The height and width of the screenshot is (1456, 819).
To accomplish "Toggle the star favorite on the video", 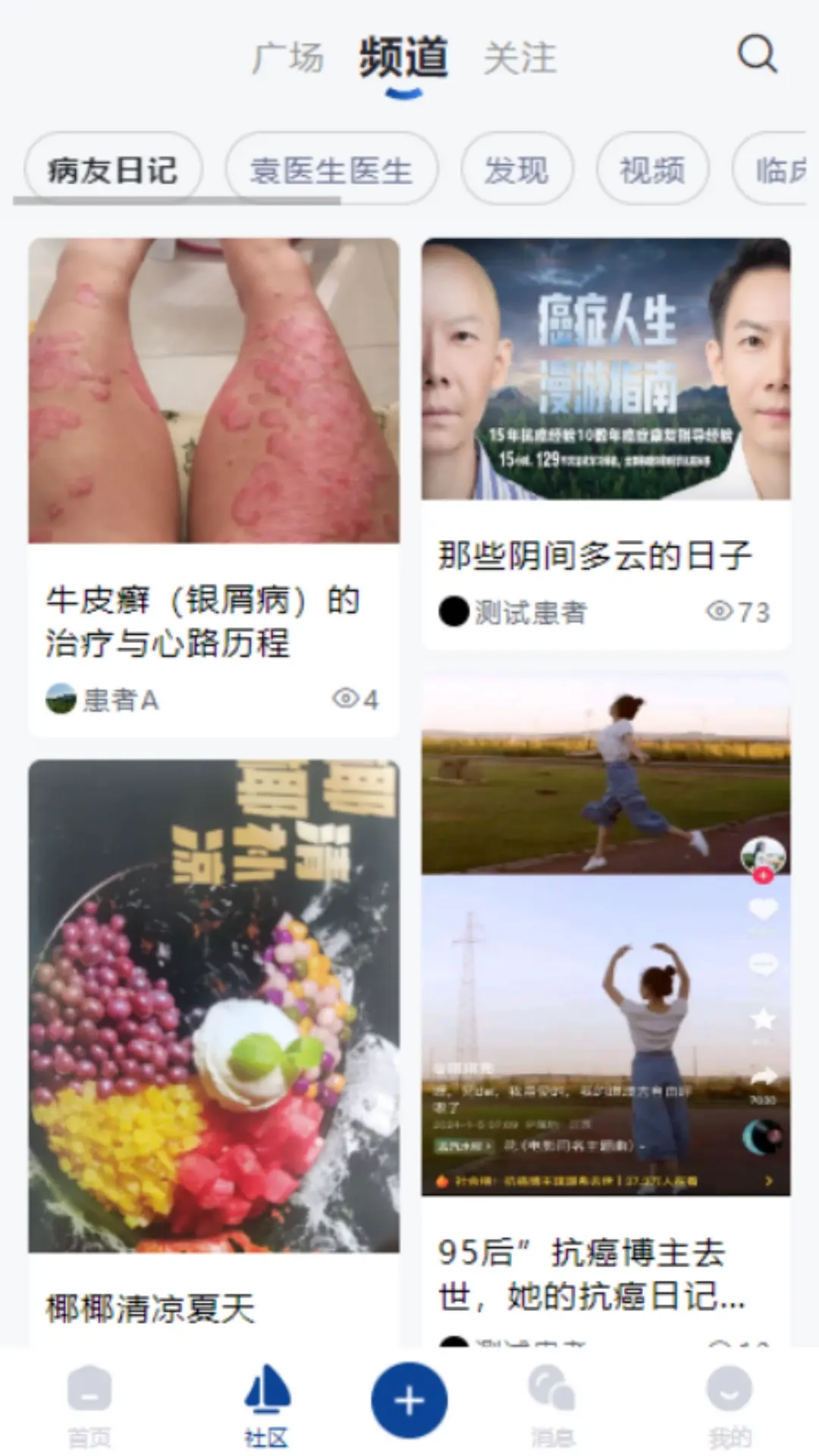I will point(762,1019).
